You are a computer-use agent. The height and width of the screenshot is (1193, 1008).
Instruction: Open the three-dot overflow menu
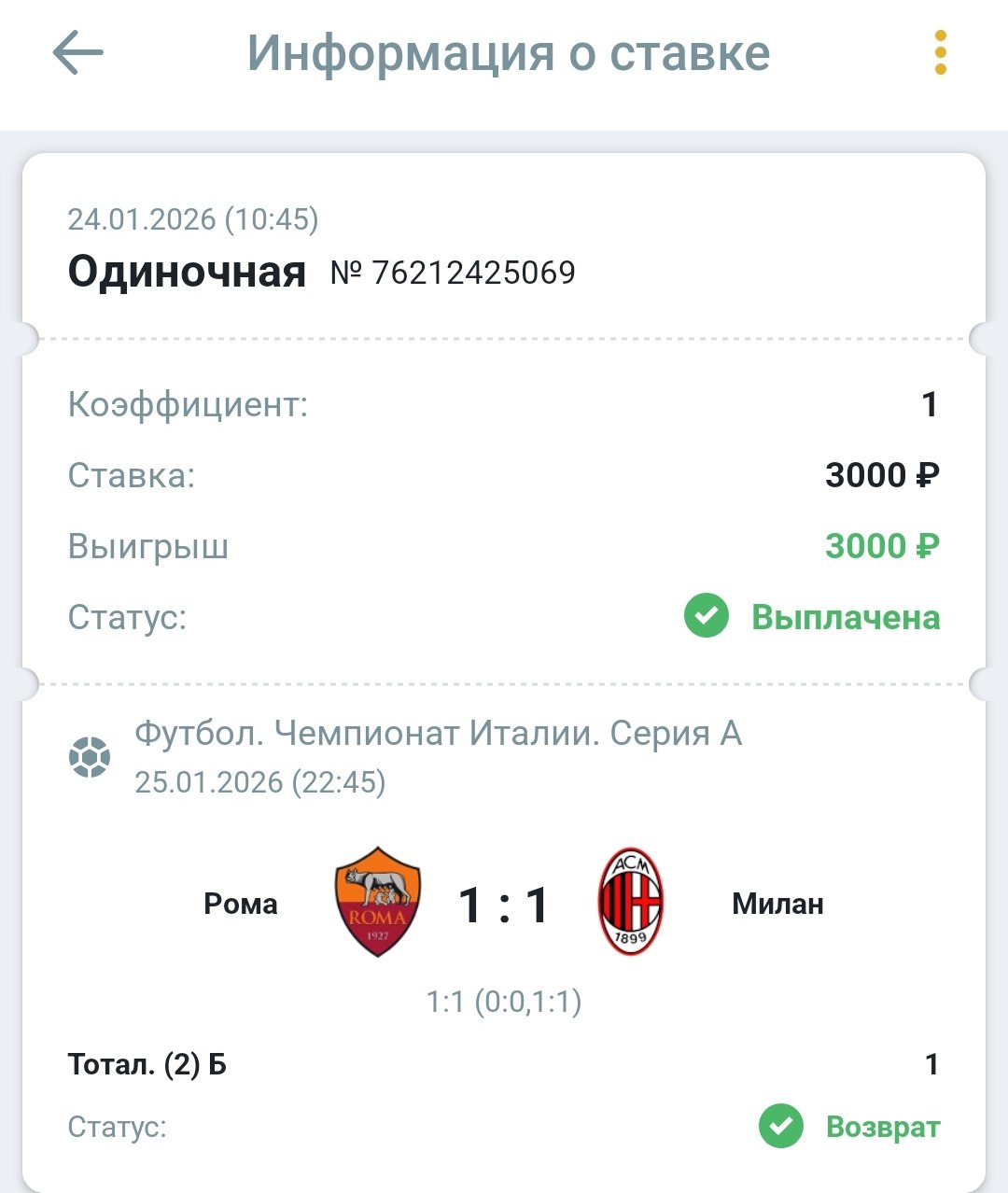point(940,53)
